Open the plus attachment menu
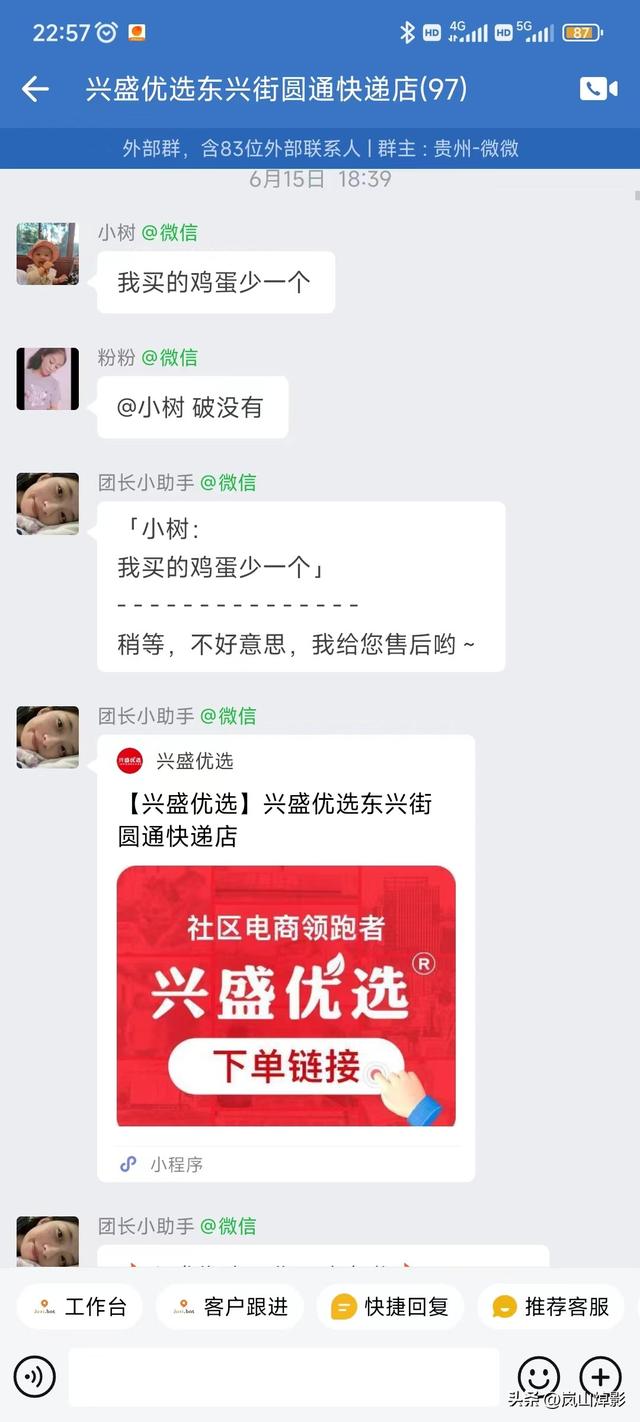 600,1377
